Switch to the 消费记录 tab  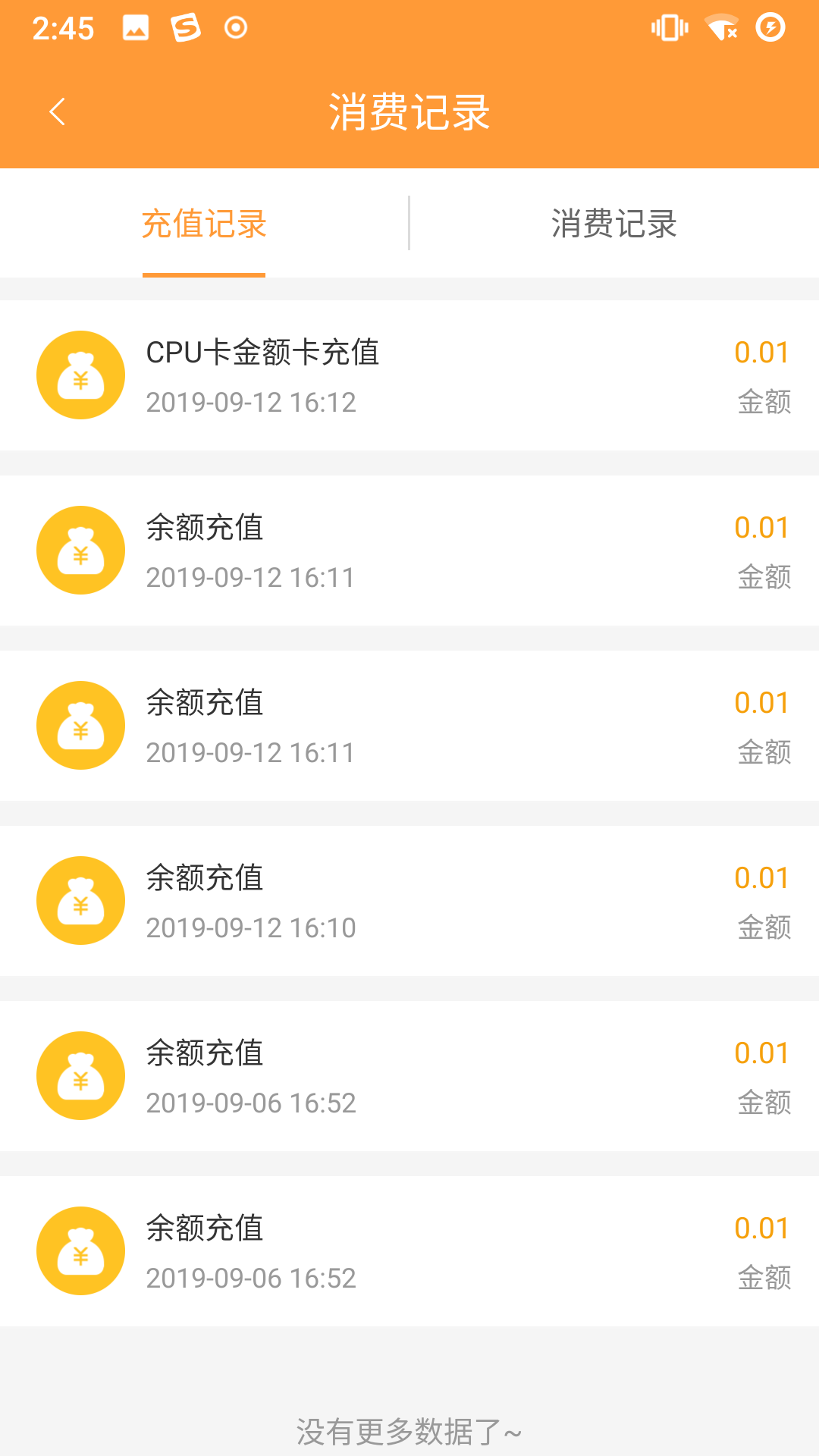pyautogui.click(x=614, y=224)
